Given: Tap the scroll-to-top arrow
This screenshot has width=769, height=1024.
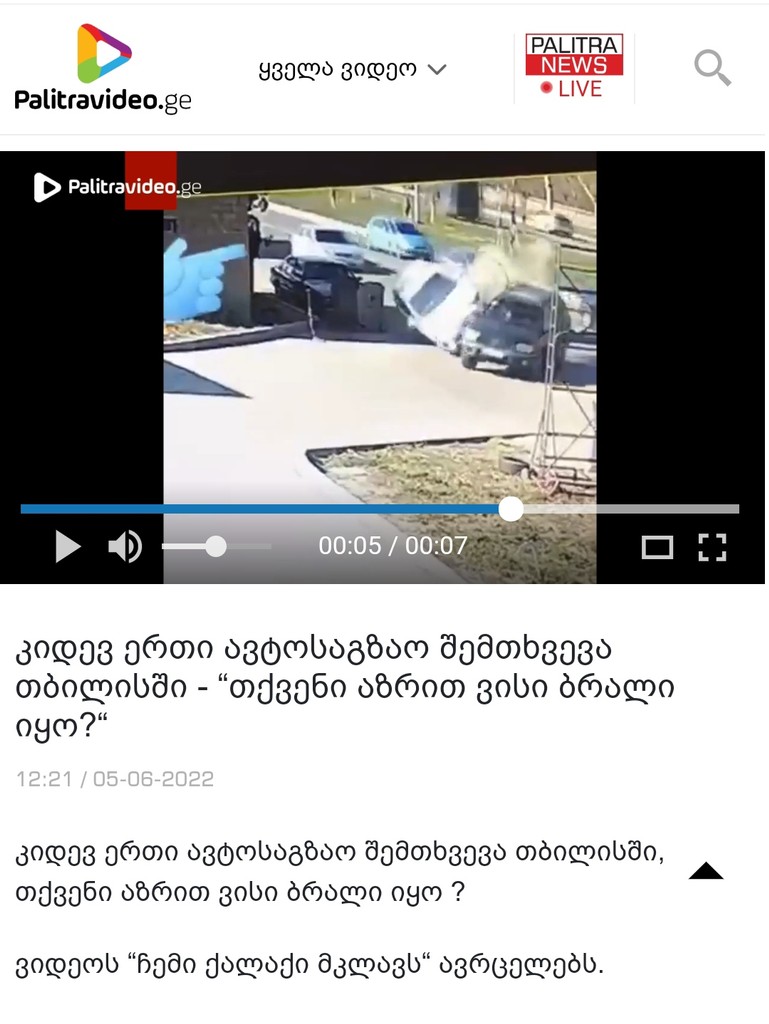Looking at the screenshot, I should 706,871.
